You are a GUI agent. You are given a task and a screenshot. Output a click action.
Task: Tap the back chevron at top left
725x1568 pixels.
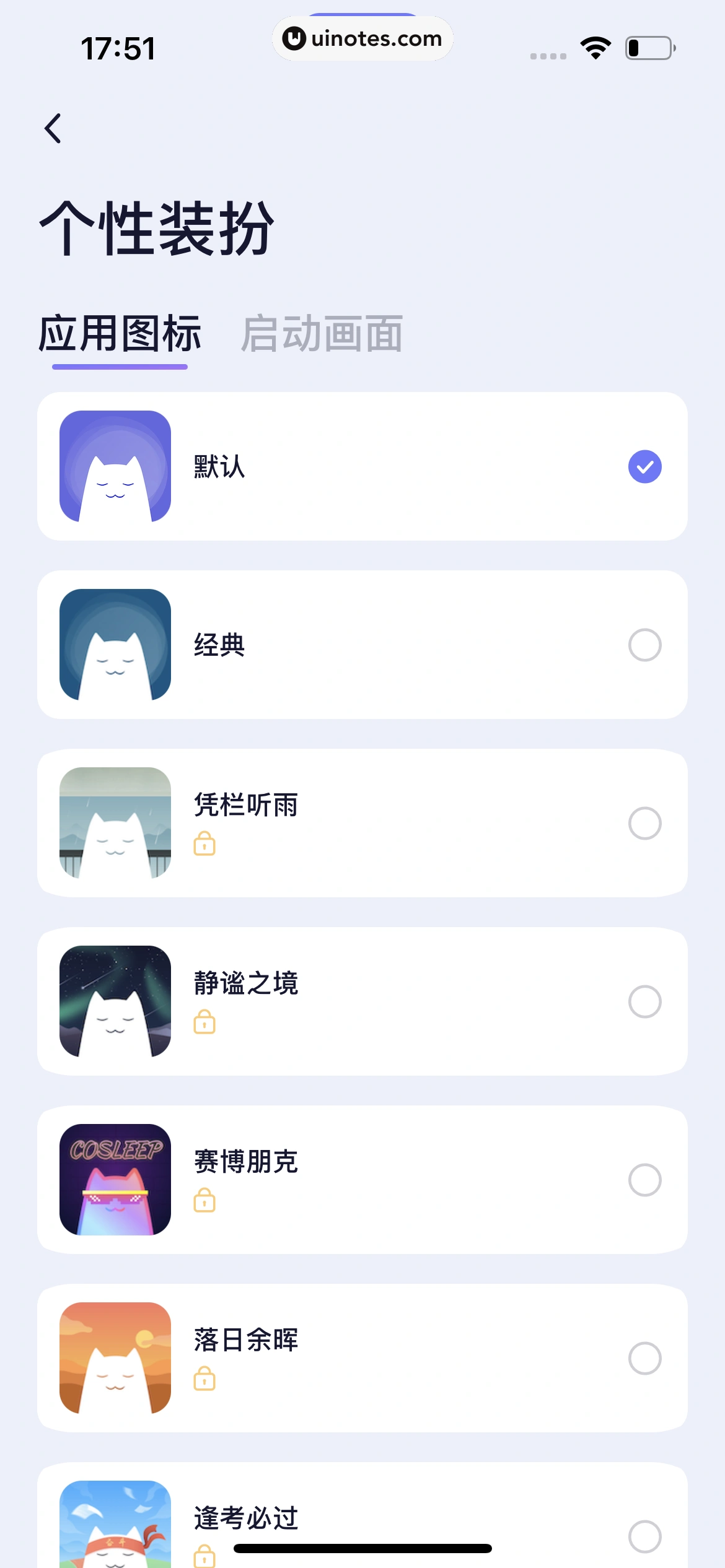click(53, 128)
